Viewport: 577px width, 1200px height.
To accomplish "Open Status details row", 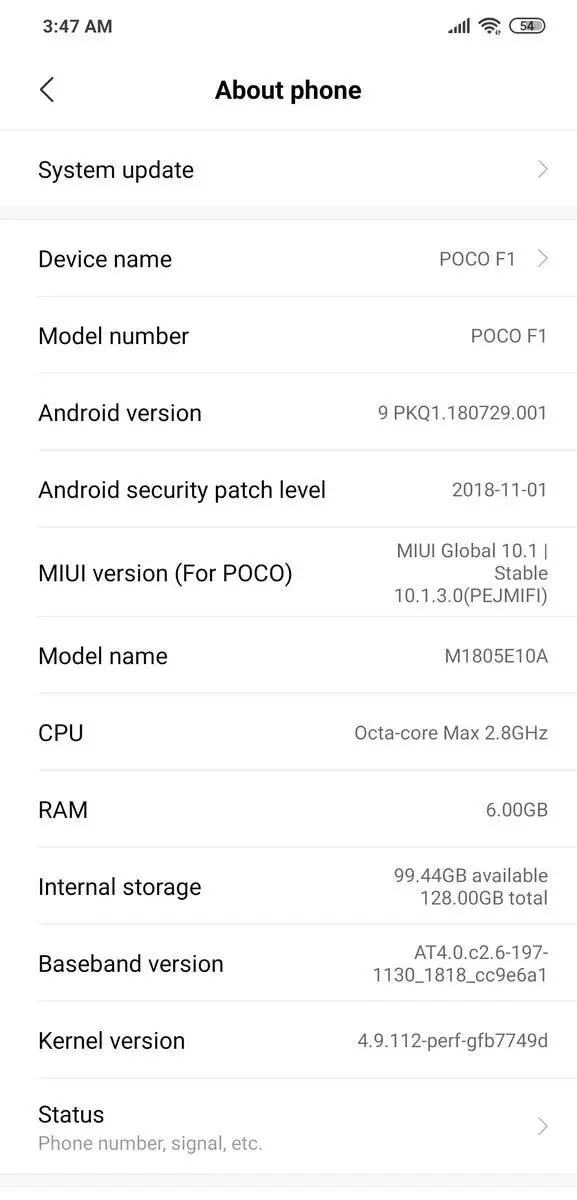I will coord(288,1127).
